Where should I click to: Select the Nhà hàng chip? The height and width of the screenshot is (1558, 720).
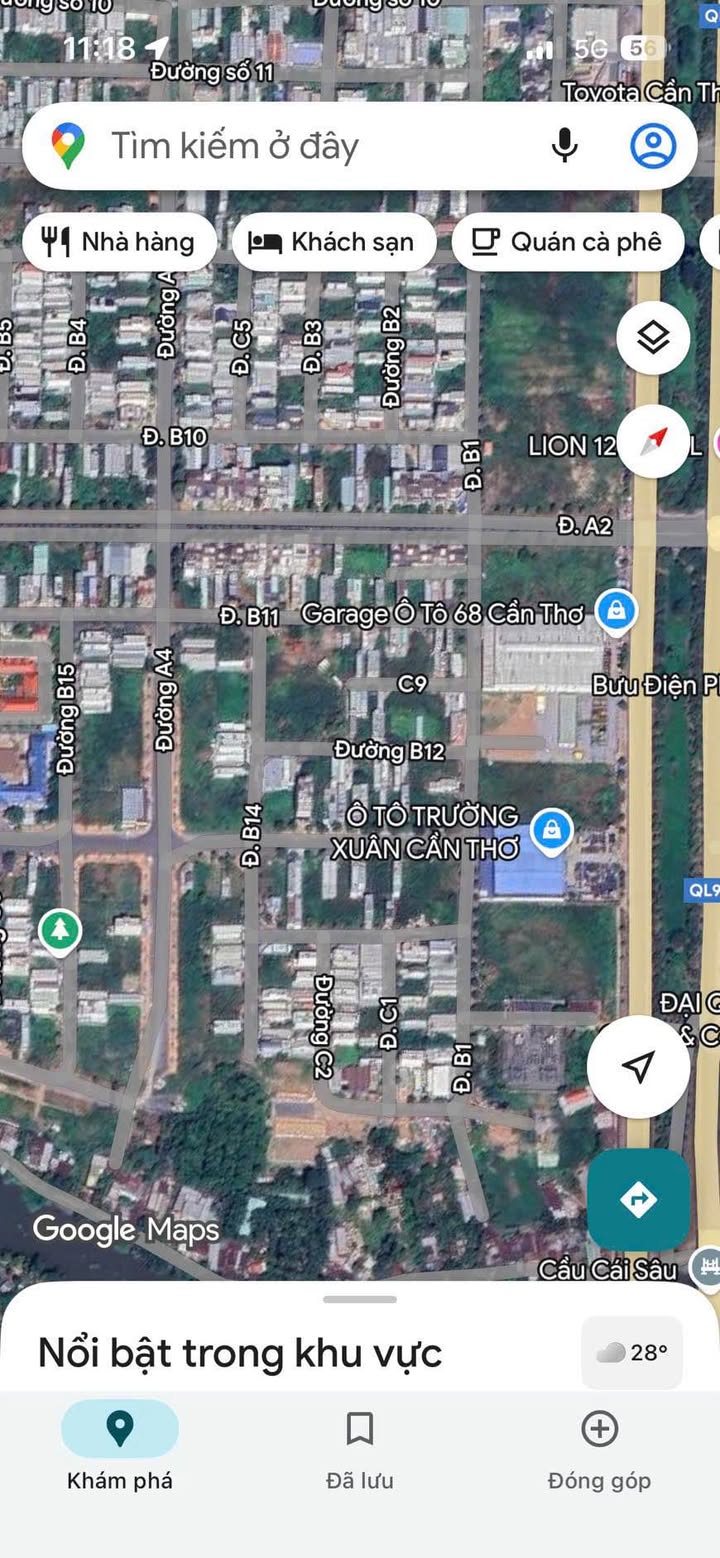[x=119, y=242]
